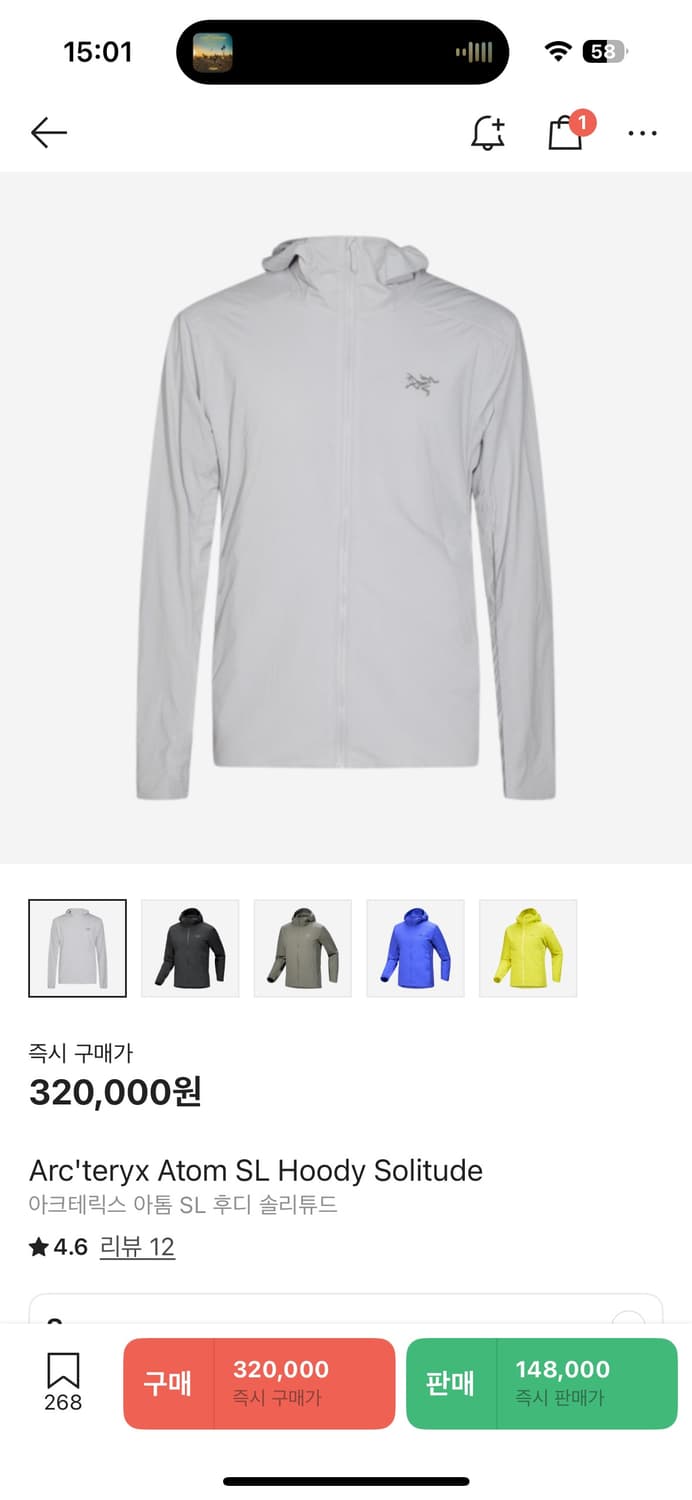
Task: Open the overflow menu
Action: tap(642, 132)
